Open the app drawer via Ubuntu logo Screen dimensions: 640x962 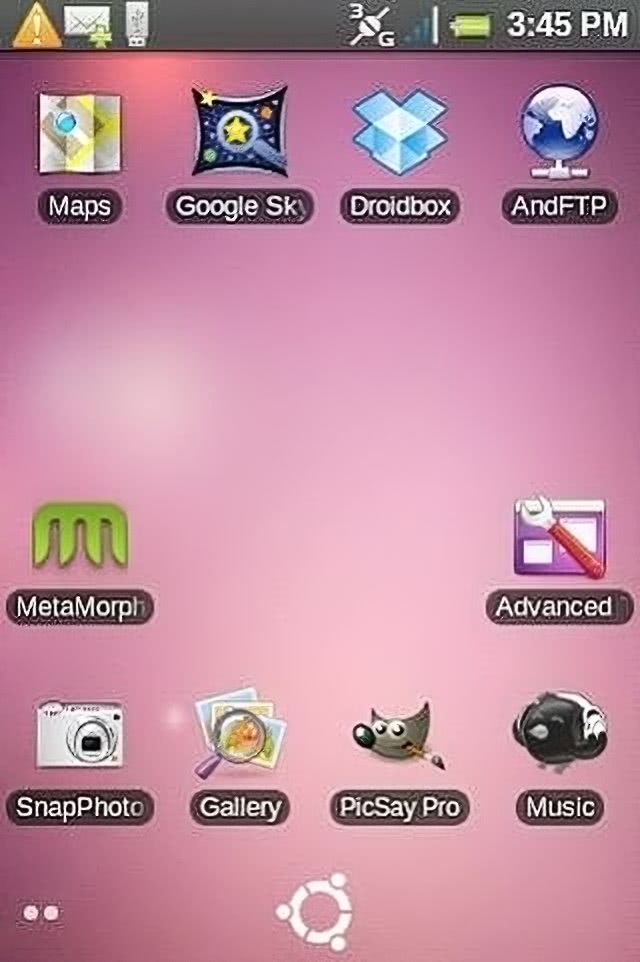click(x=314, y=911)
